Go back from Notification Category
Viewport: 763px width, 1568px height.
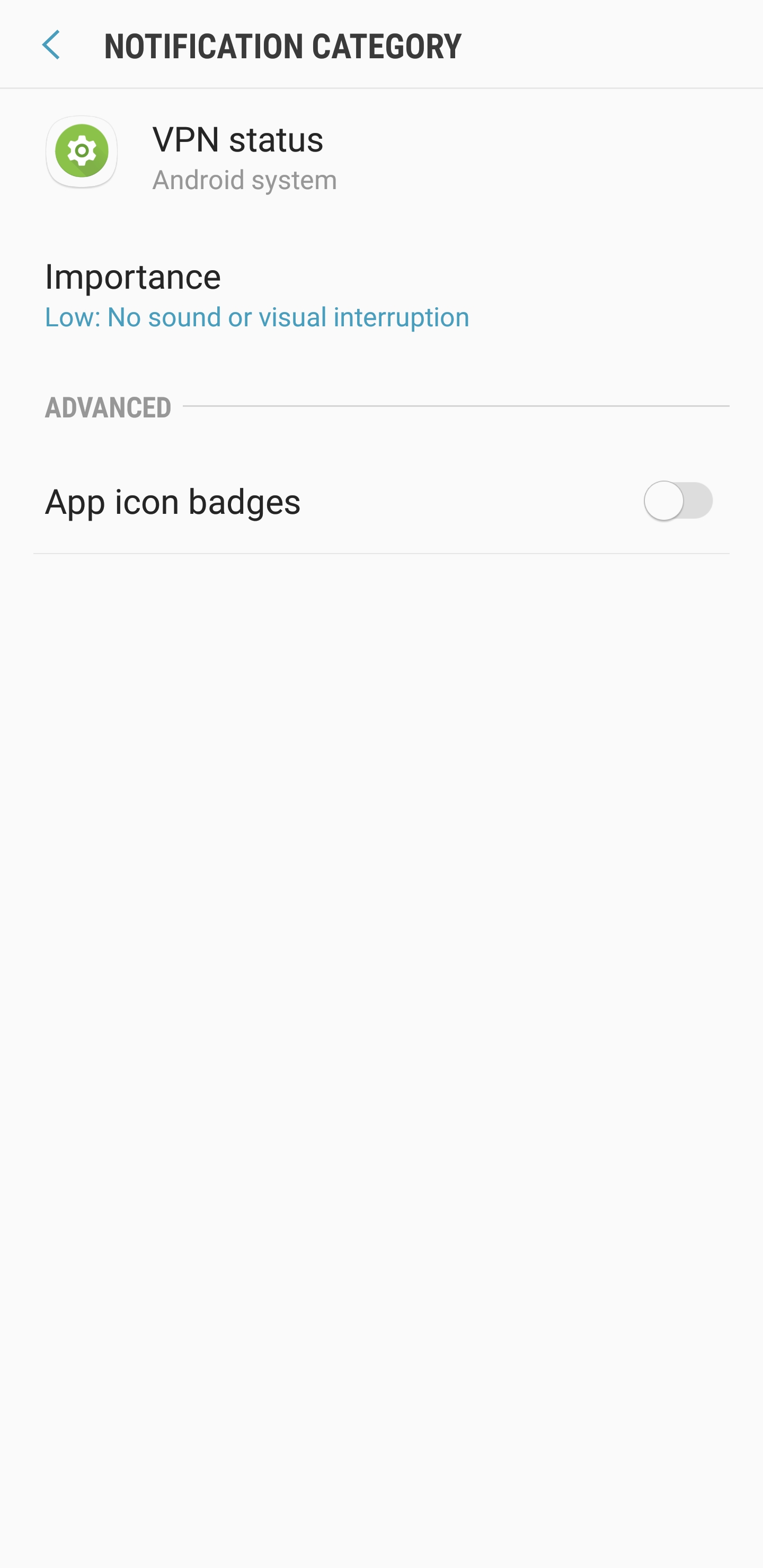point(51,45)
